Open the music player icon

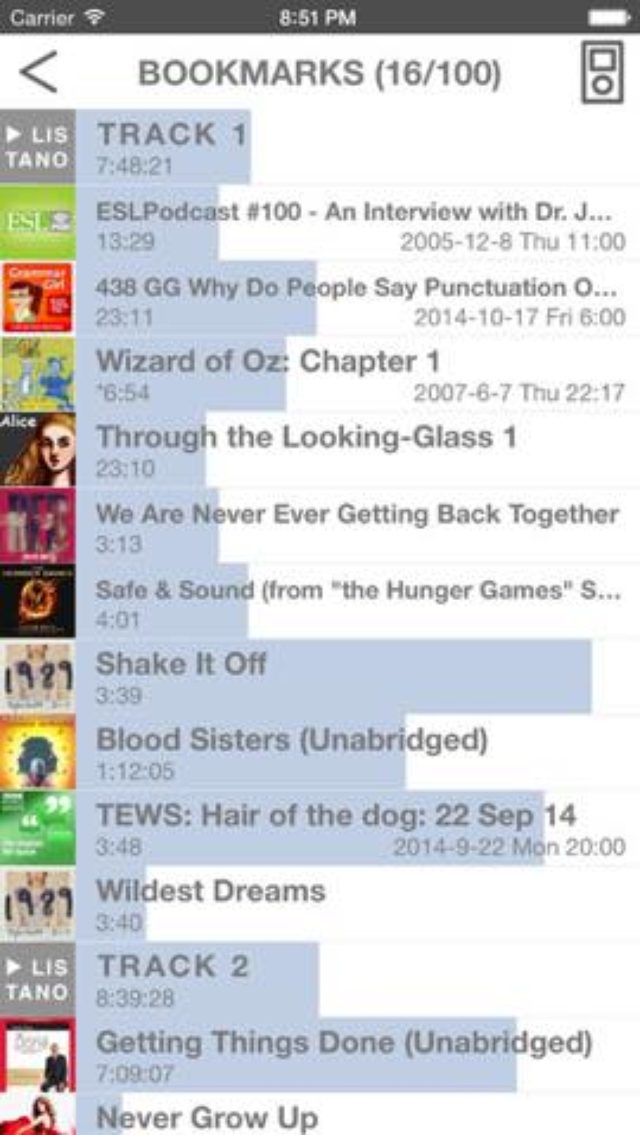click(601, 72)
